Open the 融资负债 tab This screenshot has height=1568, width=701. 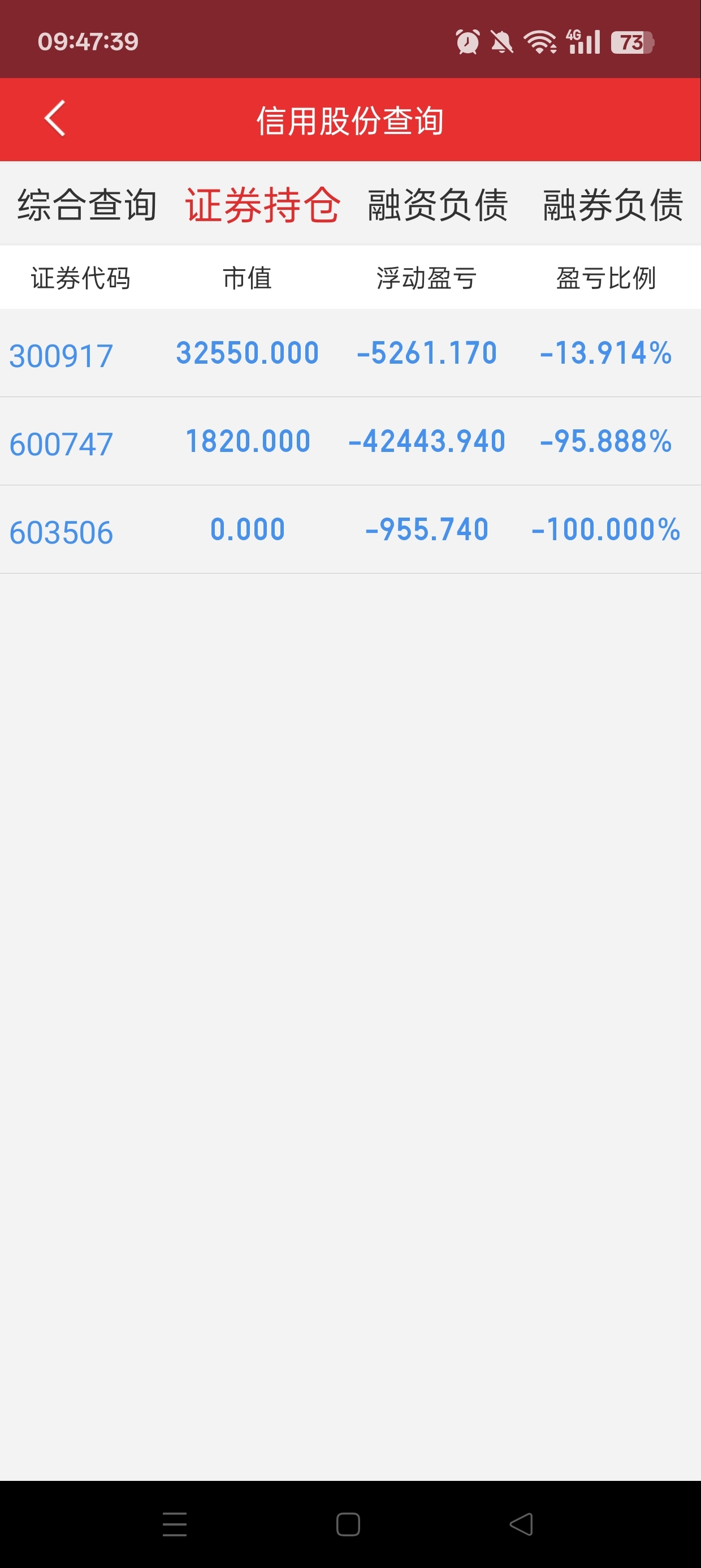coord(438,205)
